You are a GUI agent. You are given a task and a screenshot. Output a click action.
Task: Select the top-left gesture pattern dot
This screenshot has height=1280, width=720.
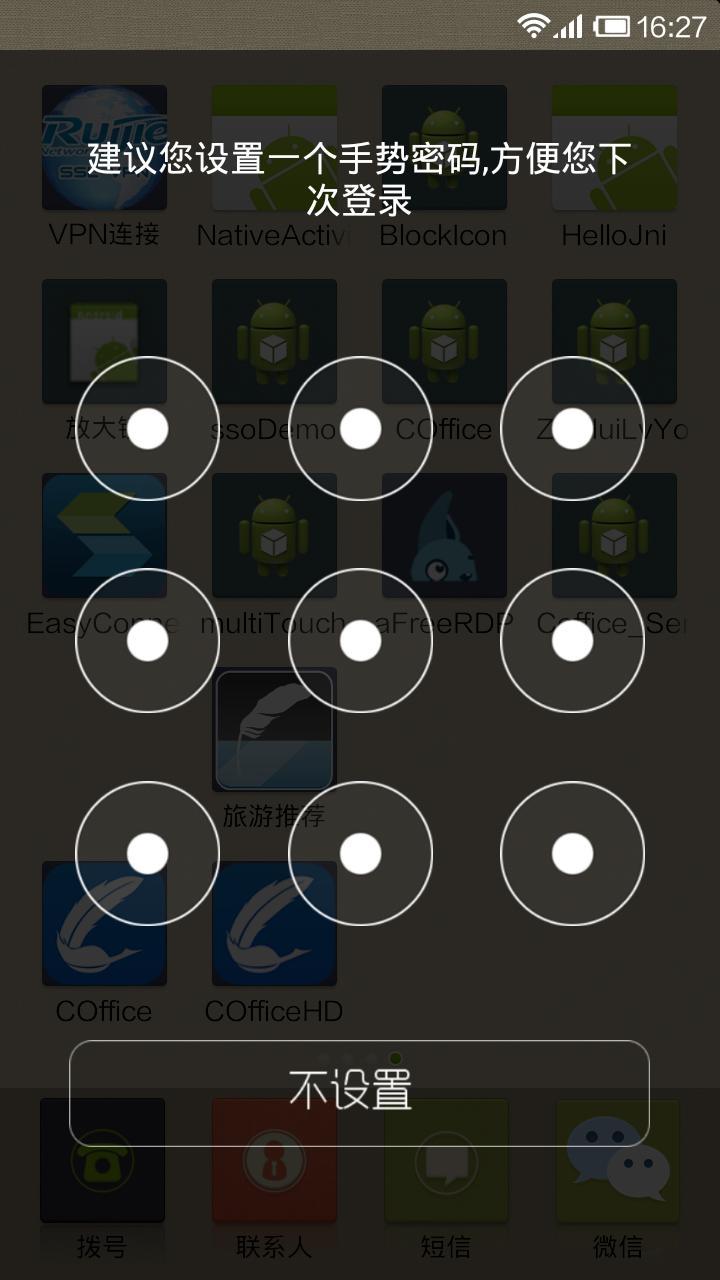148,429
